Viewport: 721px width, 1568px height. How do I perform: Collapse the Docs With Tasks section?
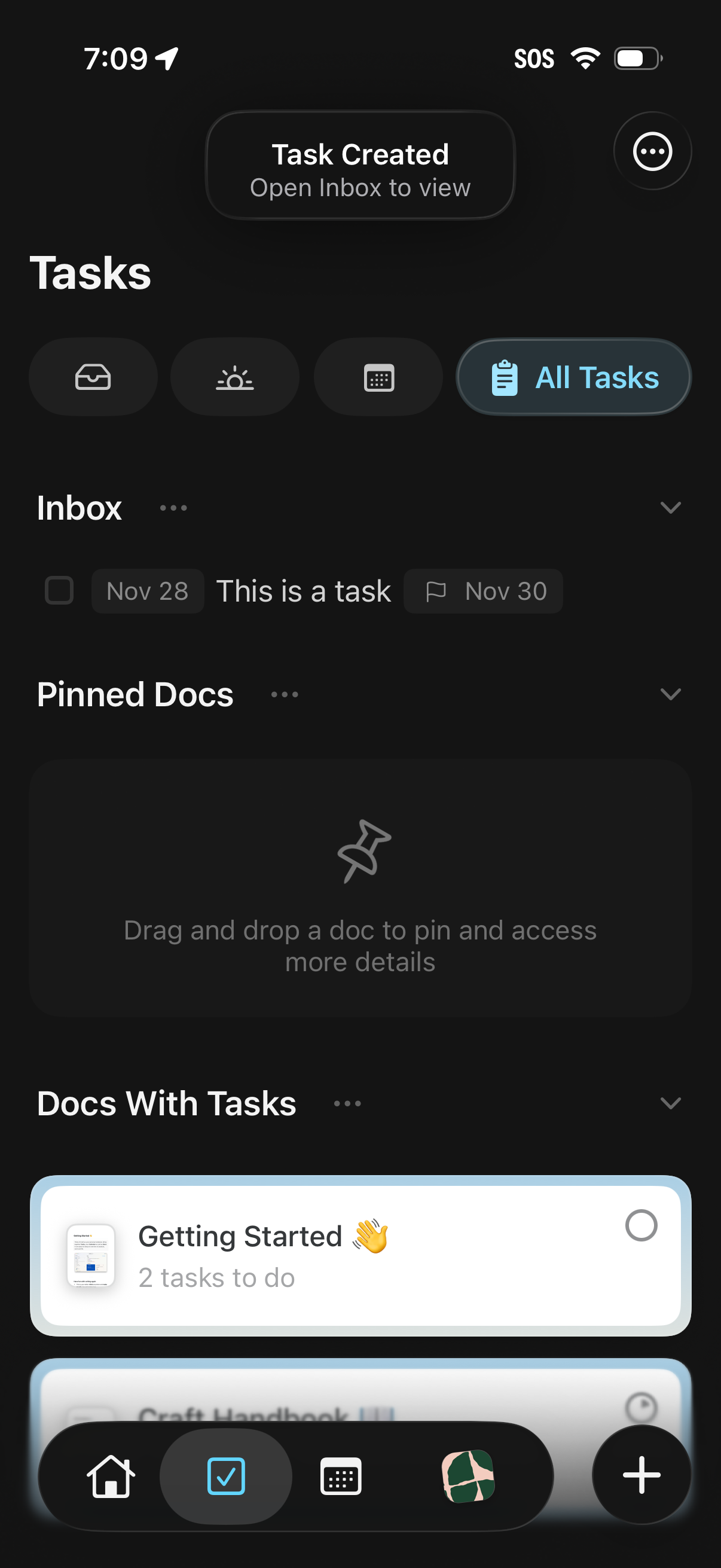click(671, 1103)
